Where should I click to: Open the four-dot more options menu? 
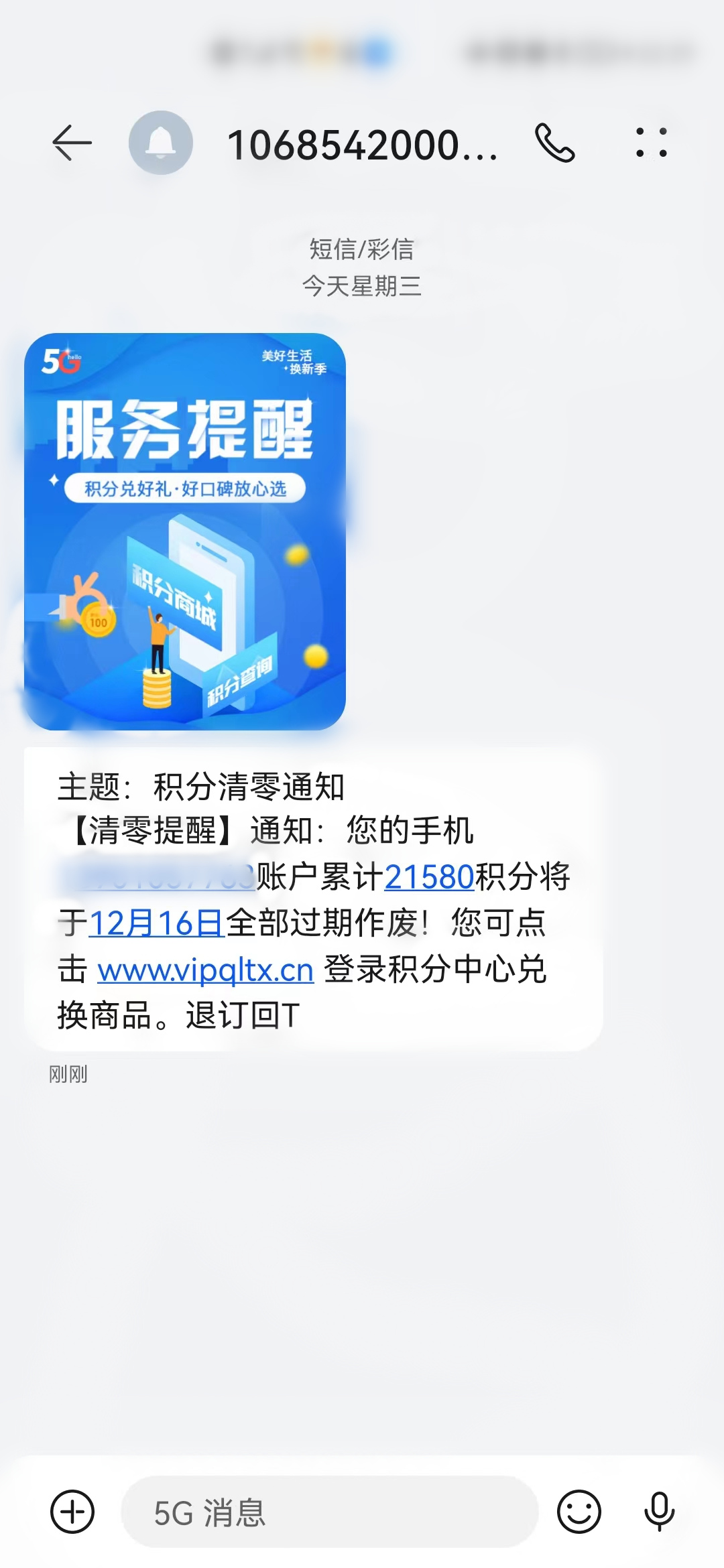(x=652, y=143)
